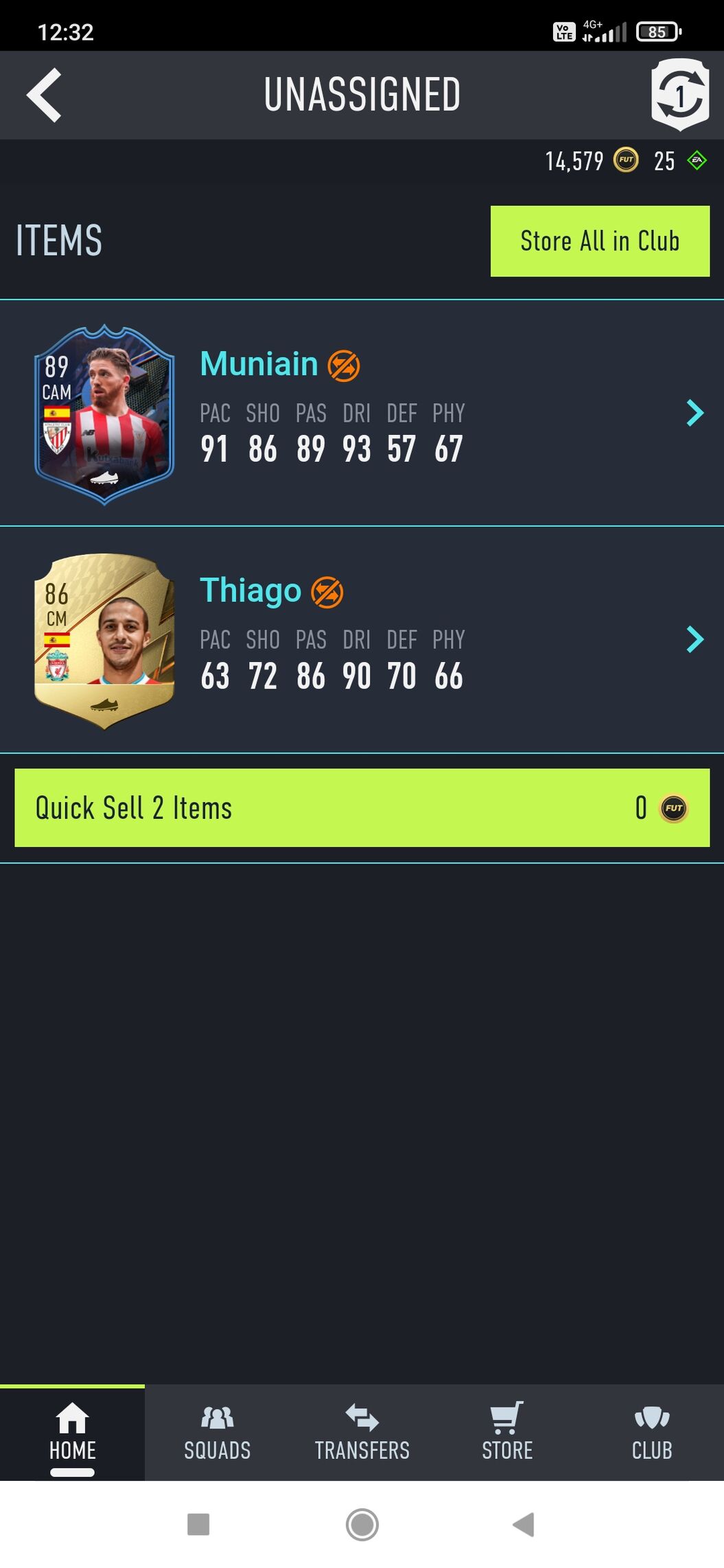Viewport: 724px width, 1568px height.
Task: Open Muniain's player card
Action: [x=104, y=415]
